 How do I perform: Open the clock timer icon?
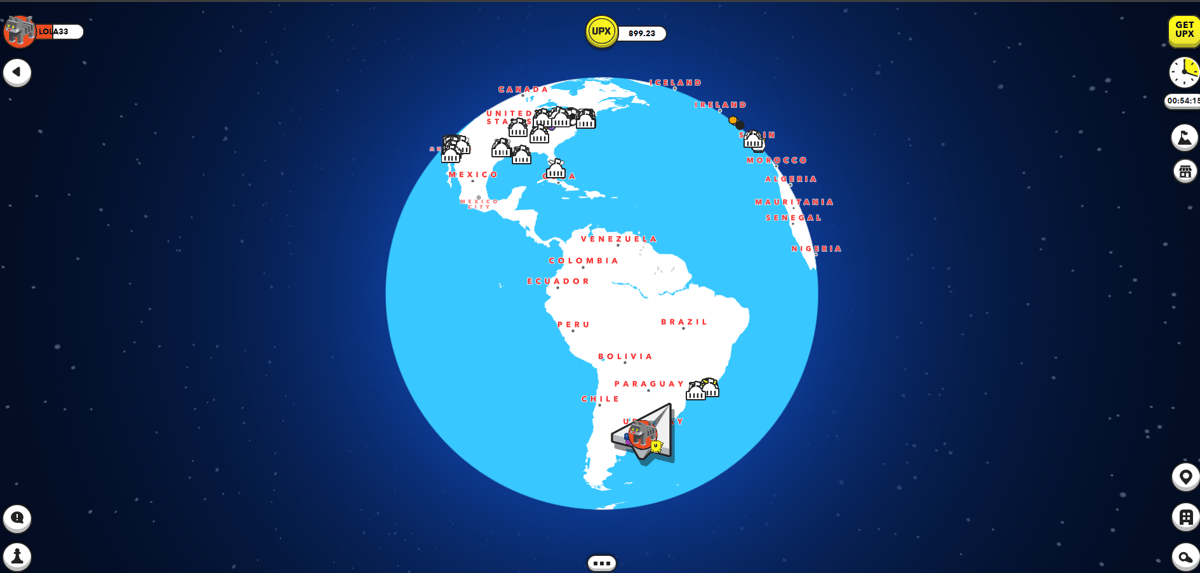point(1184,72)
